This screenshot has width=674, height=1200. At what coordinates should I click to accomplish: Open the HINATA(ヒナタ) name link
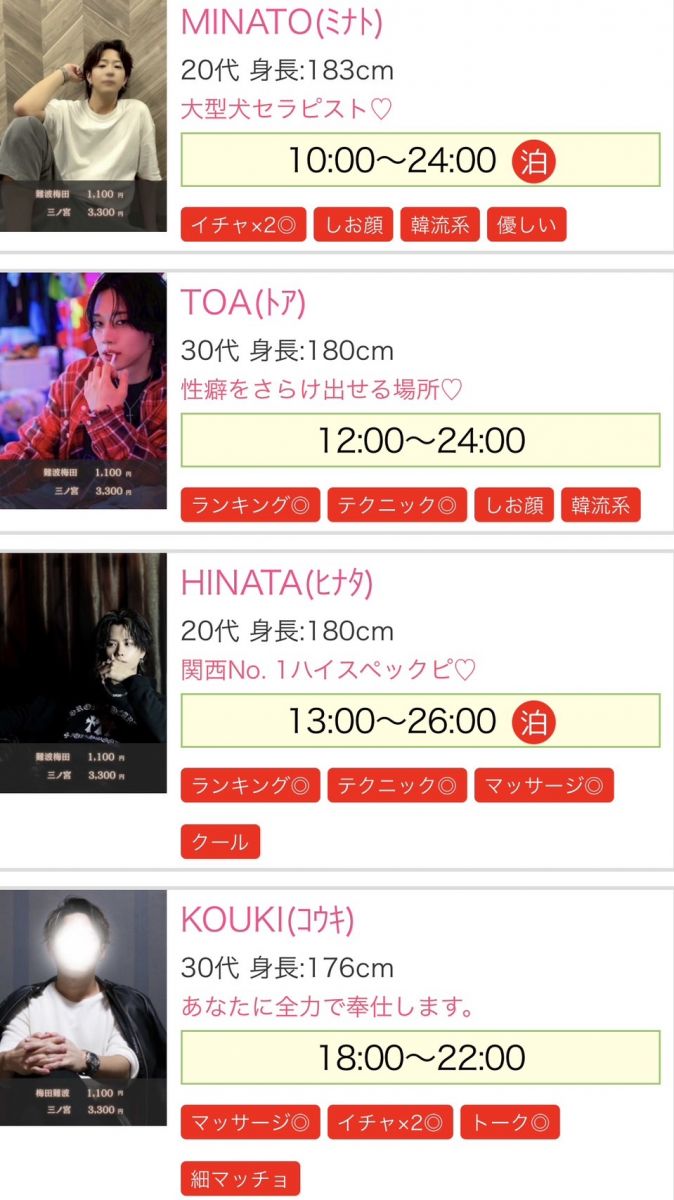[x=276, y=582]
